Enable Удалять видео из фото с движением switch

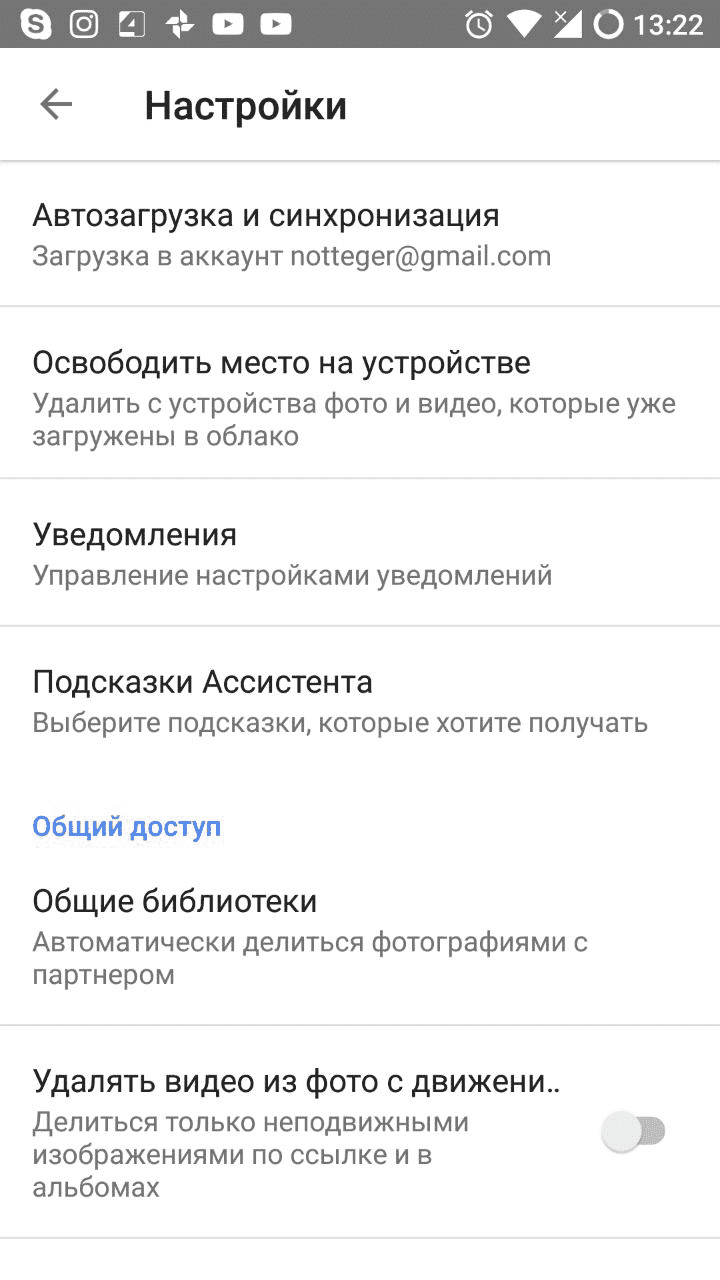click(634, 1132)
